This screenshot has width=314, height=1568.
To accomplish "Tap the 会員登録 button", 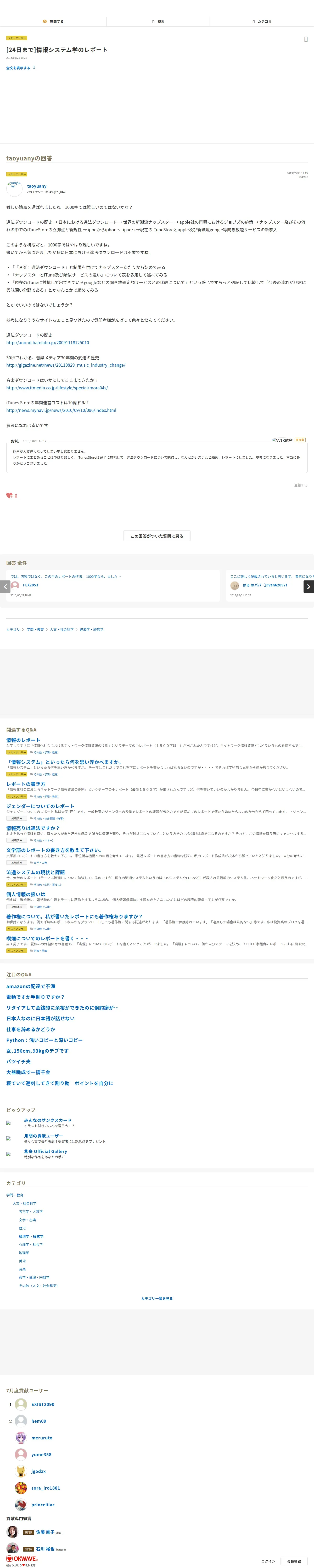I will [x=294, y=1561].
